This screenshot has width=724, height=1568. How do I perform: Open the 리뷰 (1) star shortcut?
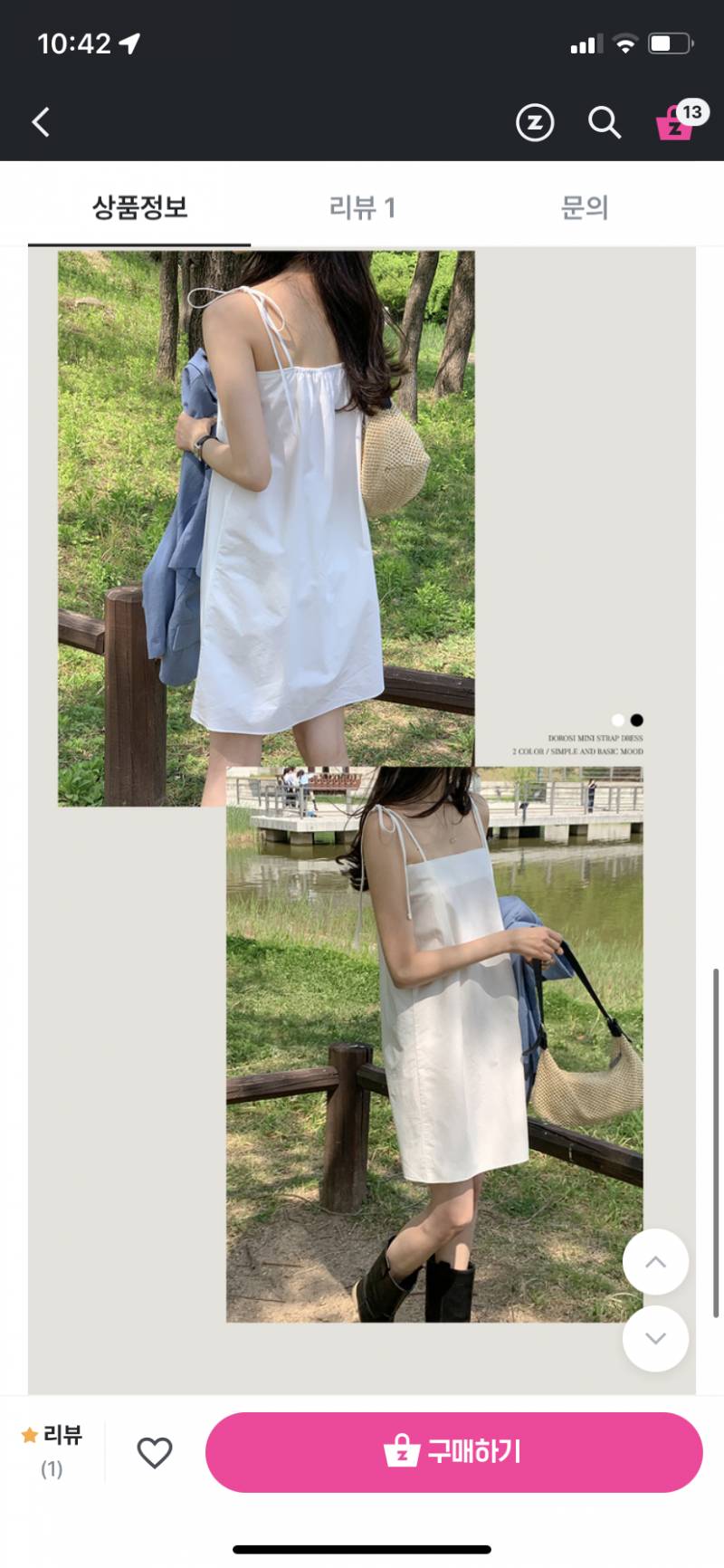click(x=52, y=1450)
